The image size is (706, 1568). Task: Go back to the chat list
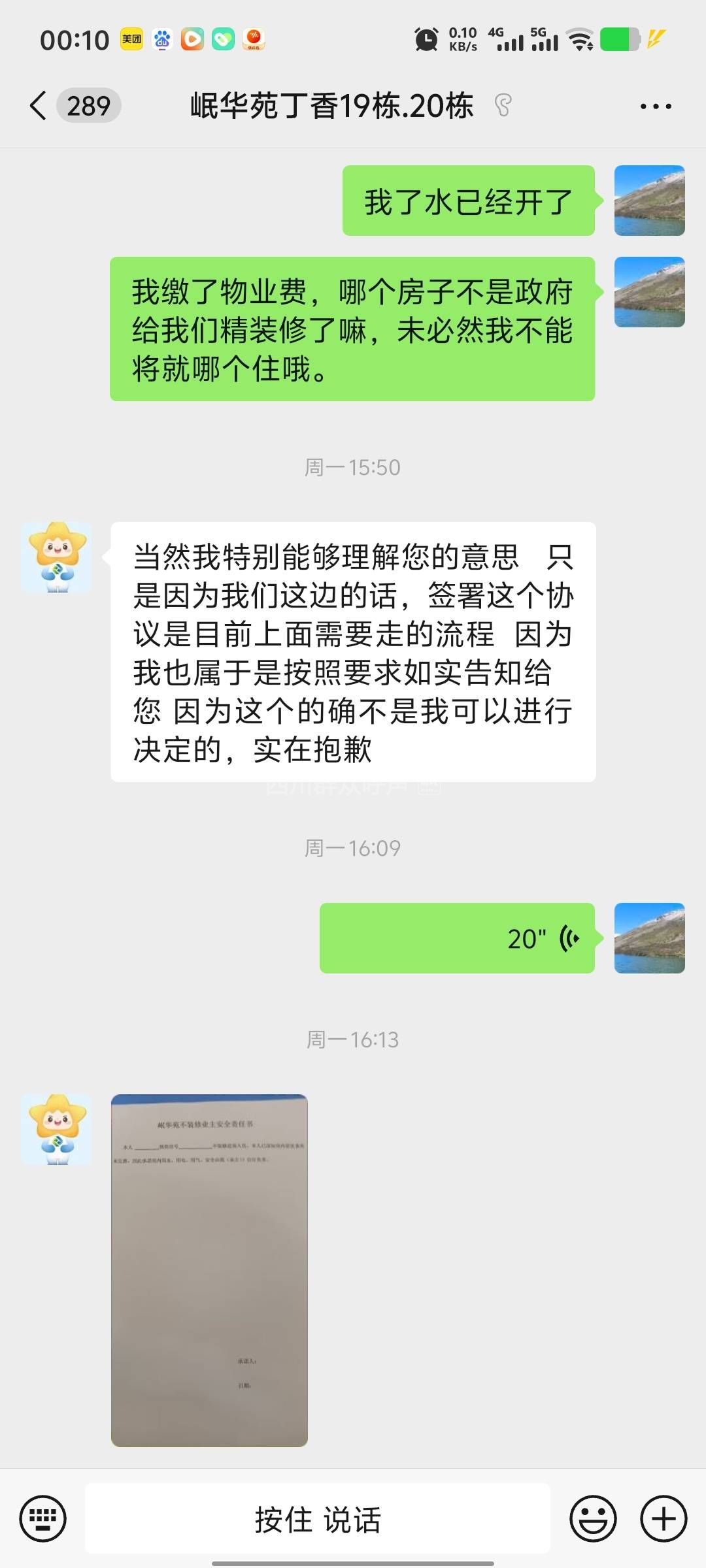[39, 106]
